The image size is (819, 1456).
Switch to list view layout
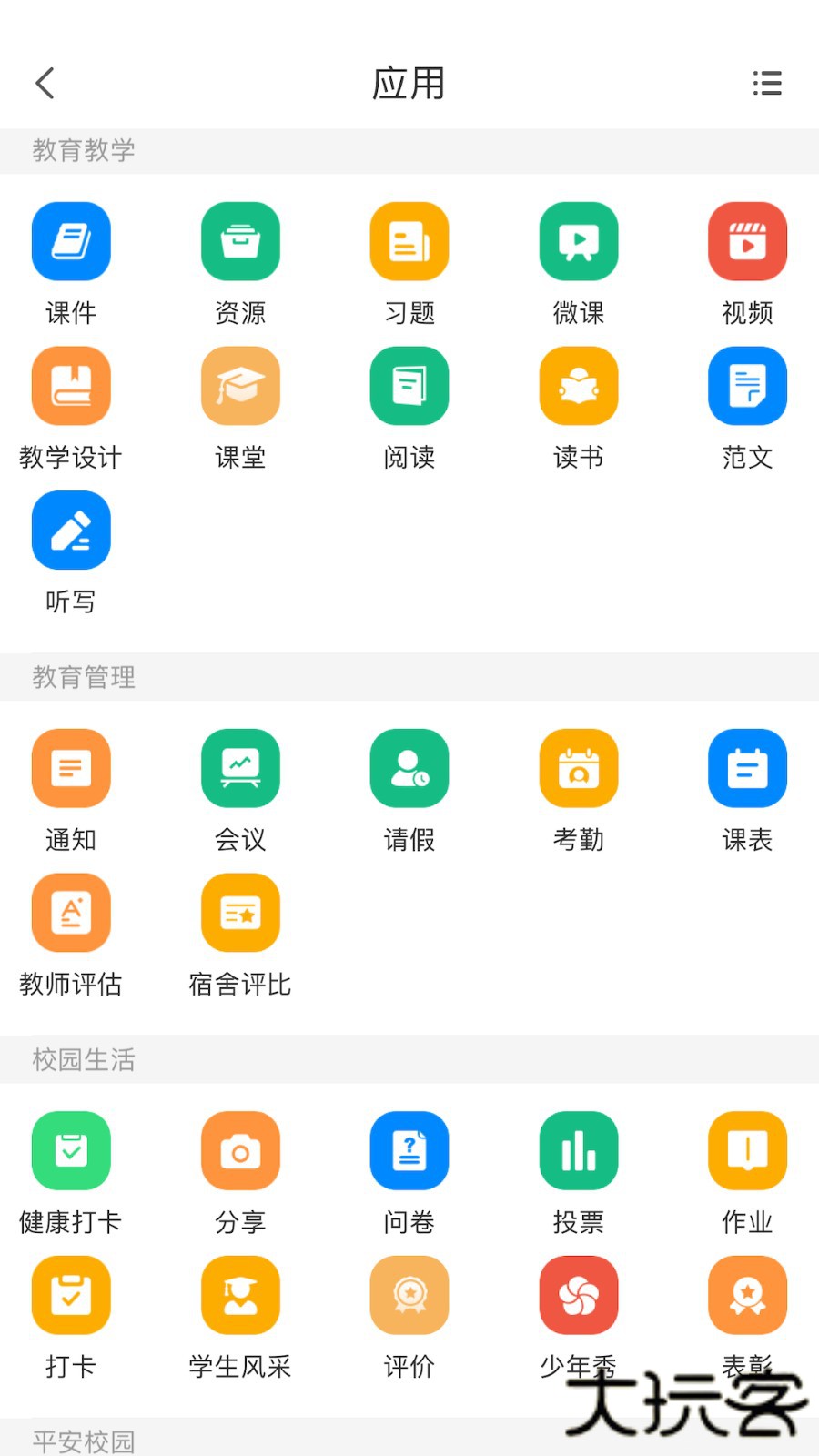pos(767,83)
